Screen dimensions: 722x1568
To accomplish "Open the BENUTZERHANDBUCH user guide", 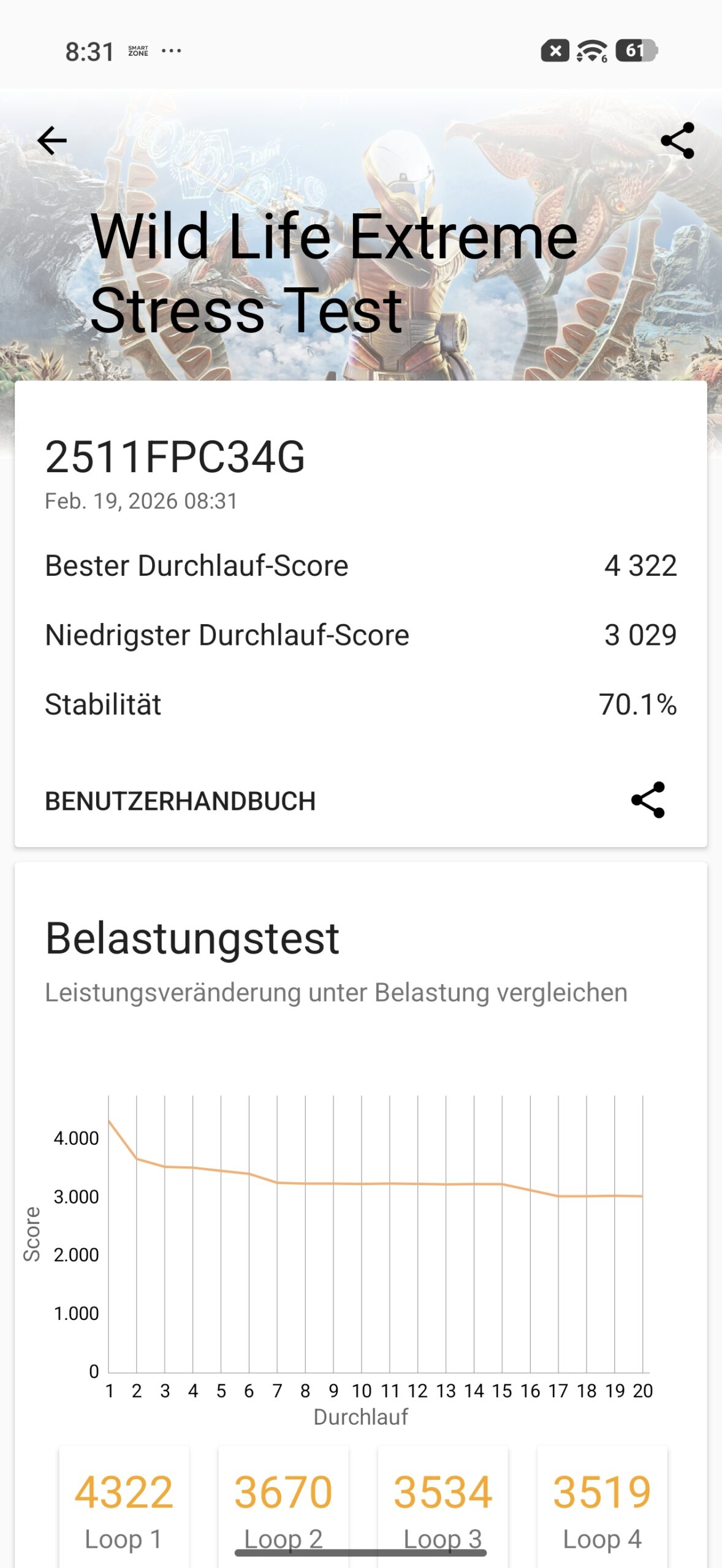I will coord(180,801).
